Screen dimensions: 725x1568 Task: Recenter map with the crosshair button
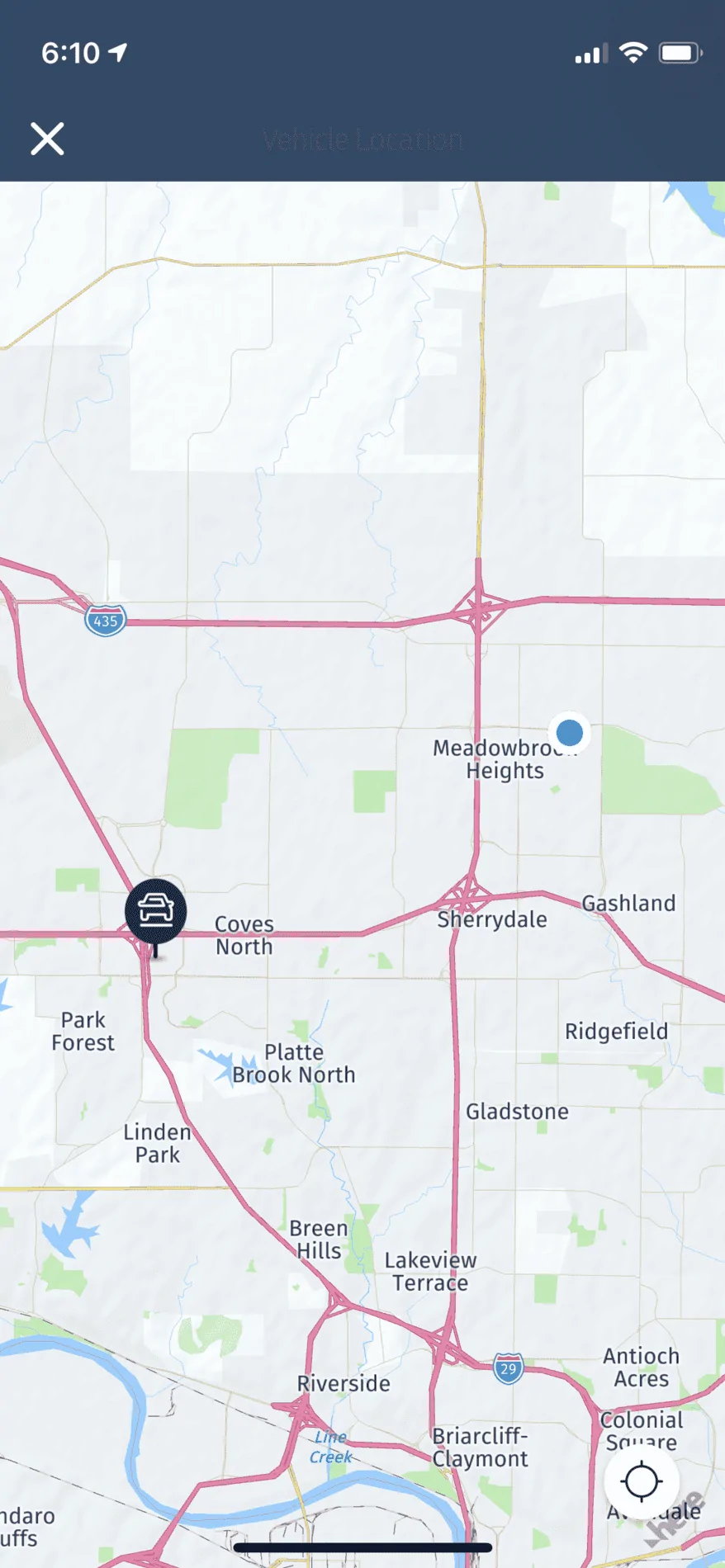[x=642, y=1481]
